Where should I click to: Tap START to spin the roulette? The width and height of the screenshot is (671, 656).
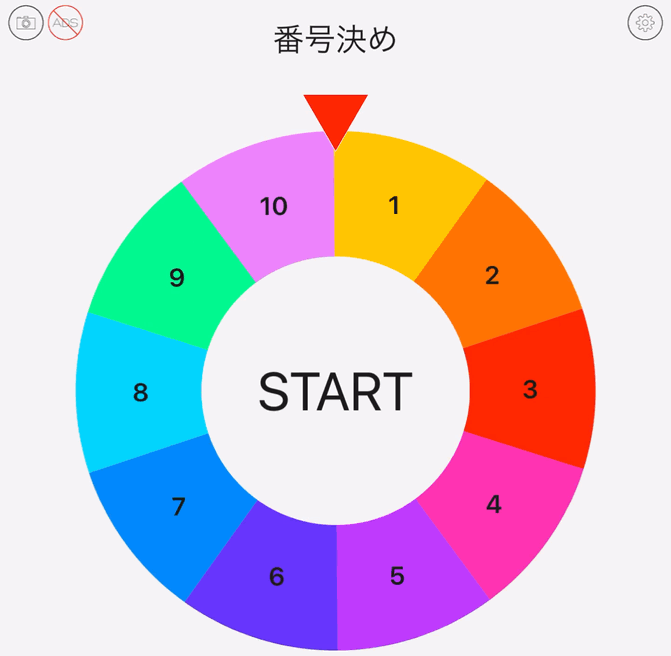335,391
